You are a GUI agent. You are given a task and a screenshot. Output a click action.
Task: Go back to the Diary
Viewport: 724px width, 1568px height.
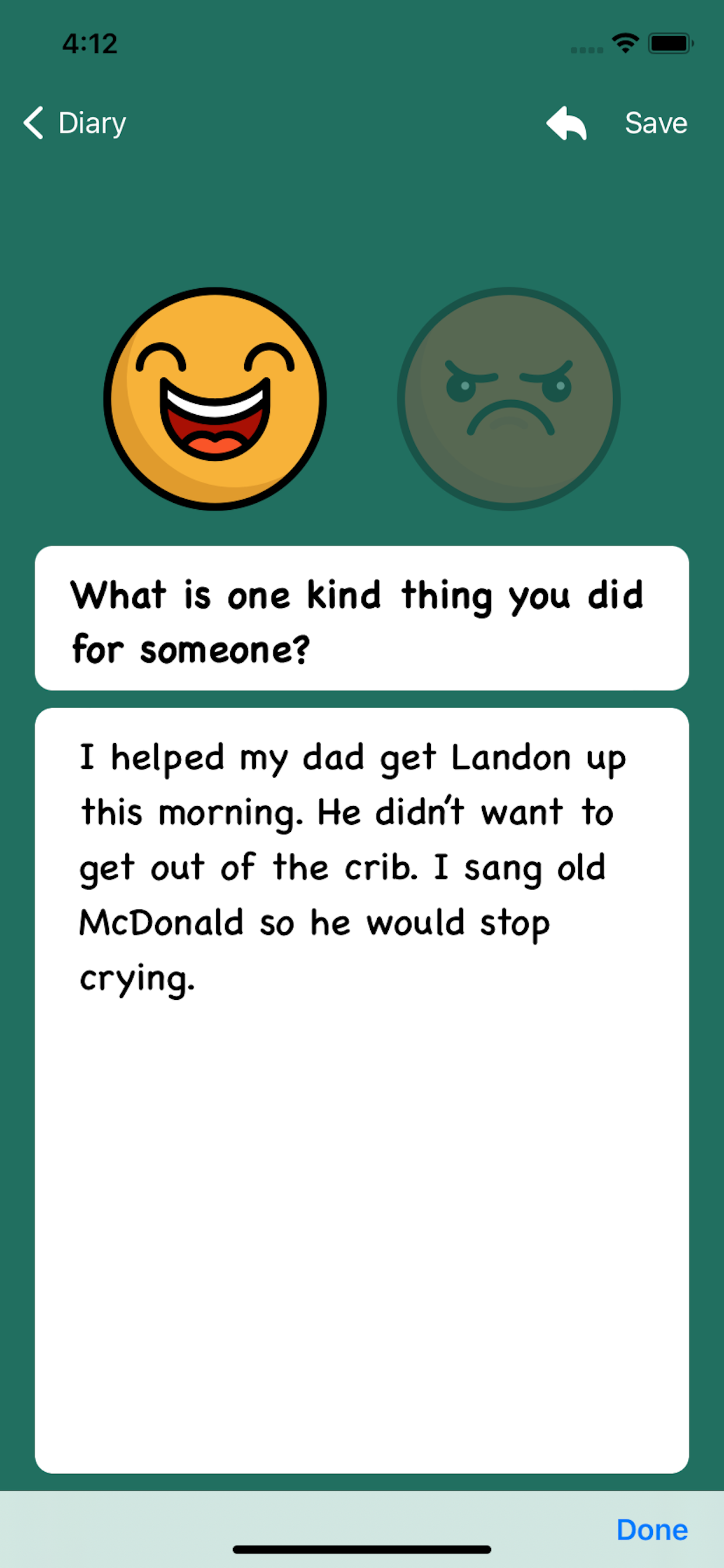tap(75, 123)
